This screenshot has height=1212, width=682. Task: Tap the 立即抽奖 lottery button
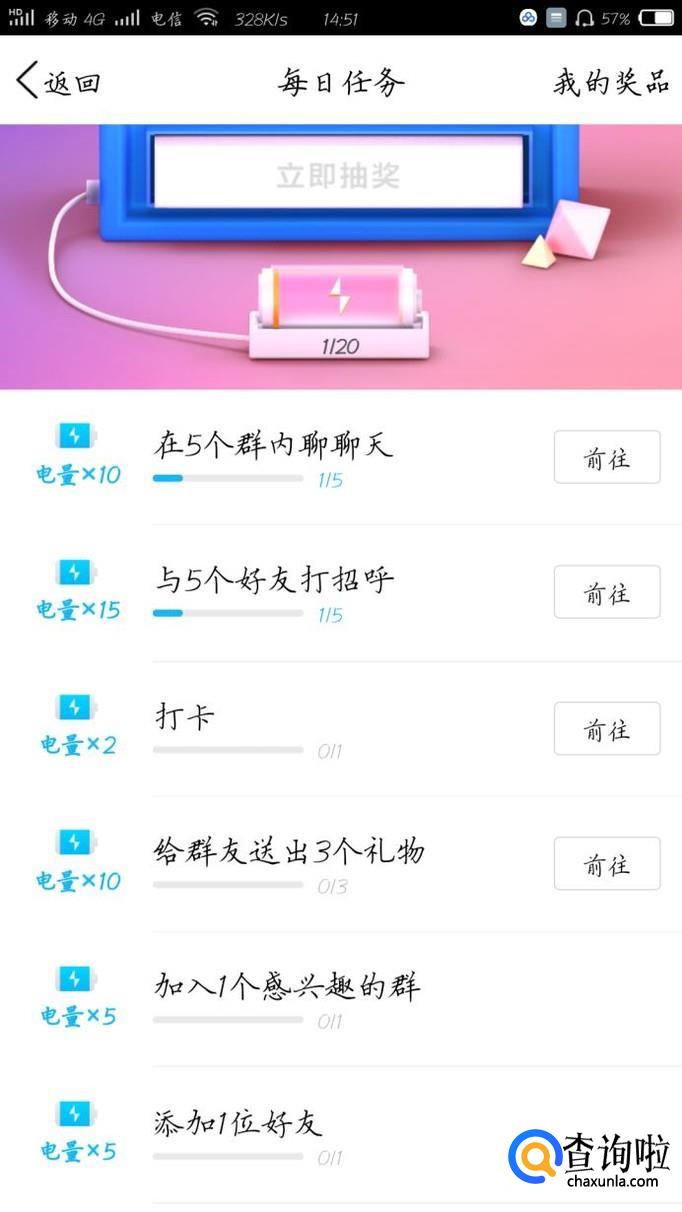click(338, 175)
